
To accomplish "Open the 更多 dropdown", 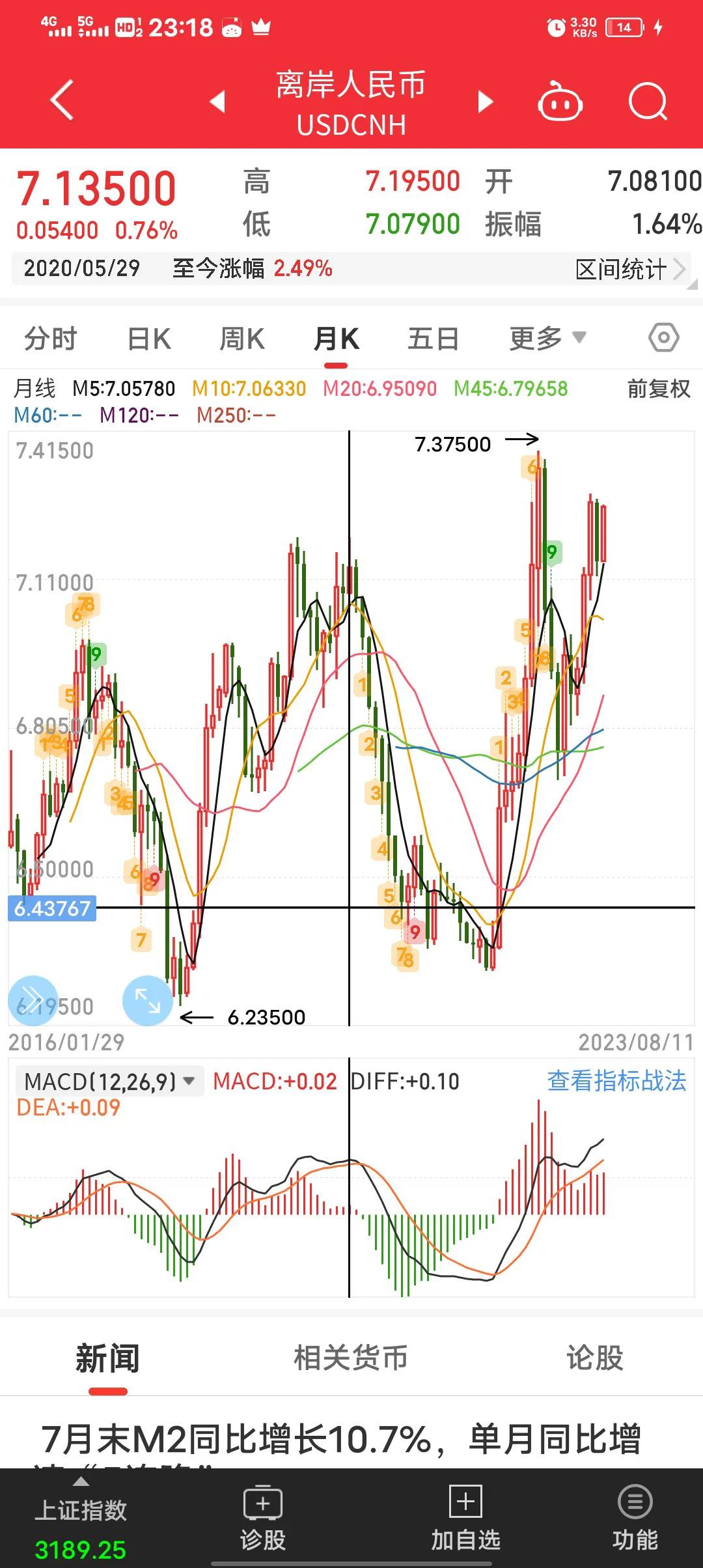I will pyautogui.click(x=545, y=338).
